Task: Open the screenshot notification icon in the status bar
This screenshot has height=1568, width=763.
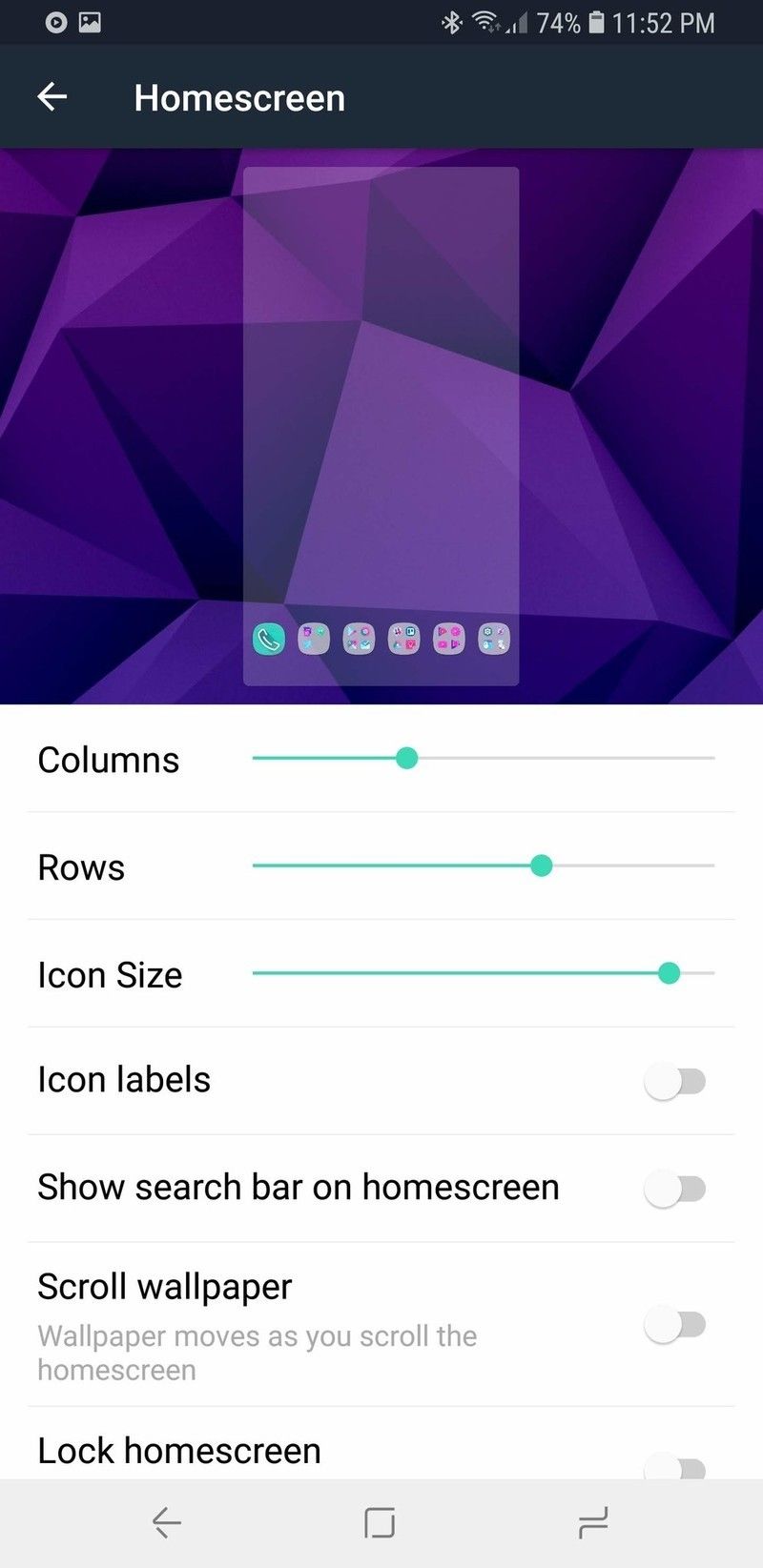Action: 88,23
